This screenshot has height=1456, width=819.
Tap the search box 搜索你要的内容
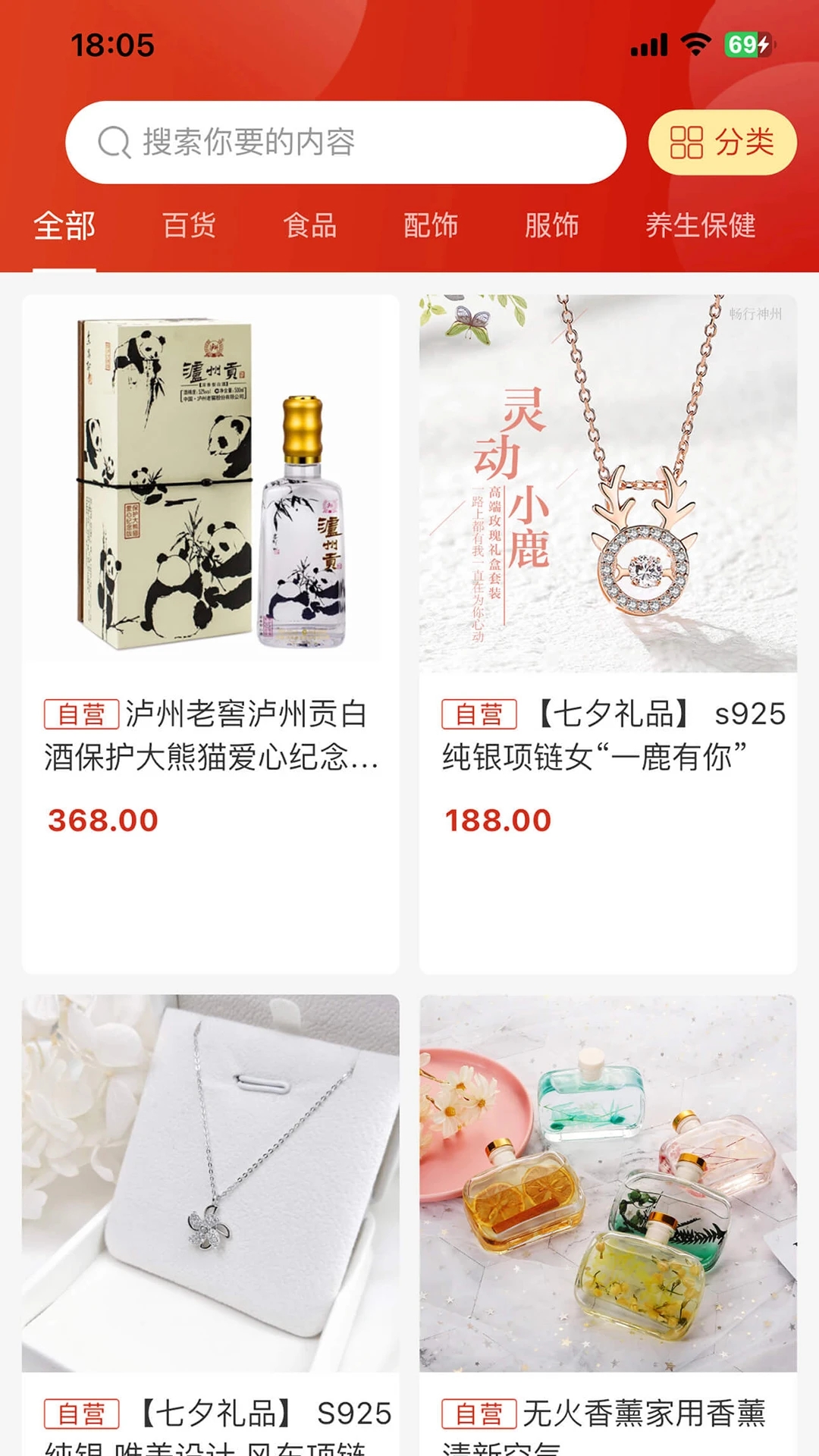click(x=345, y=143)
